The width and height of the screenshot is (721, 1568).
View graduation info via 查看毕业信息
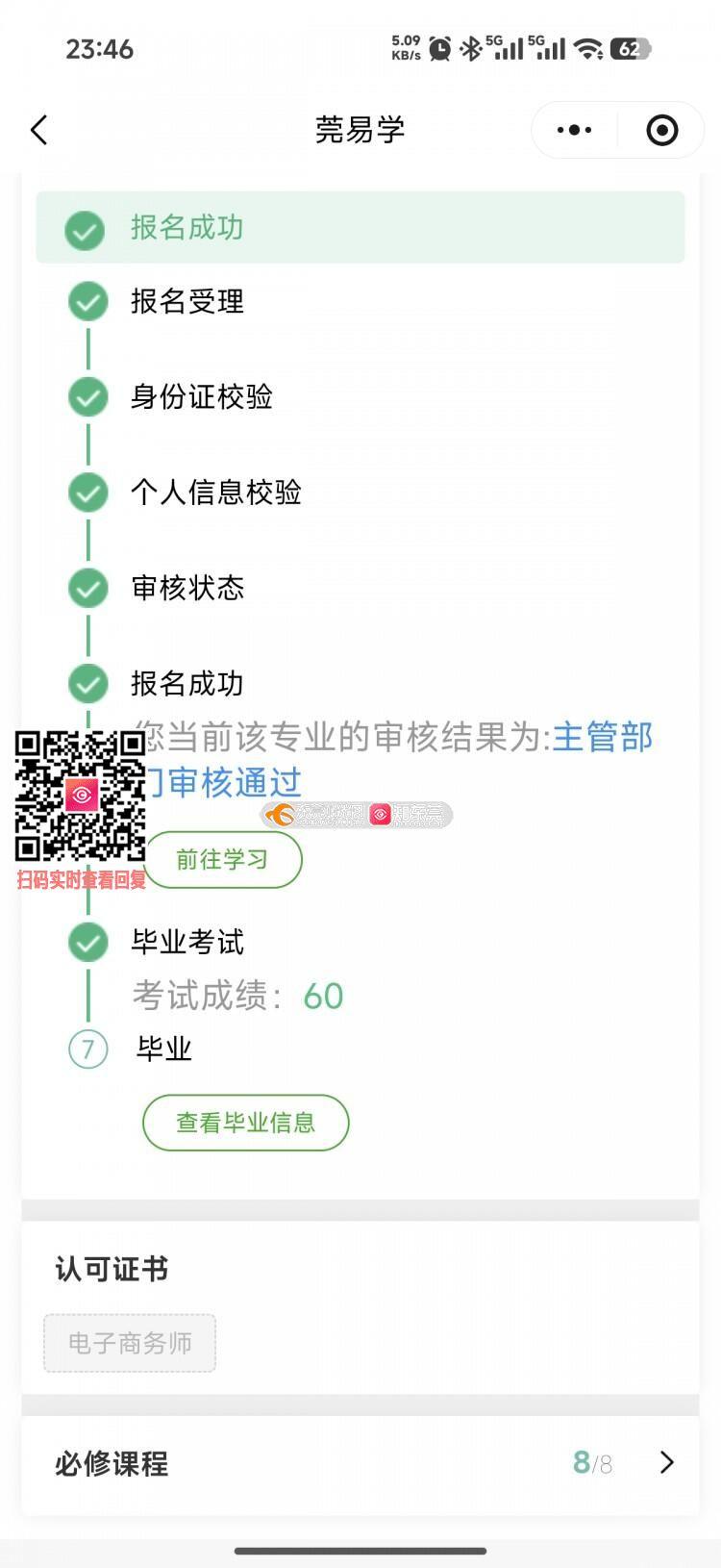point(245,1122)
